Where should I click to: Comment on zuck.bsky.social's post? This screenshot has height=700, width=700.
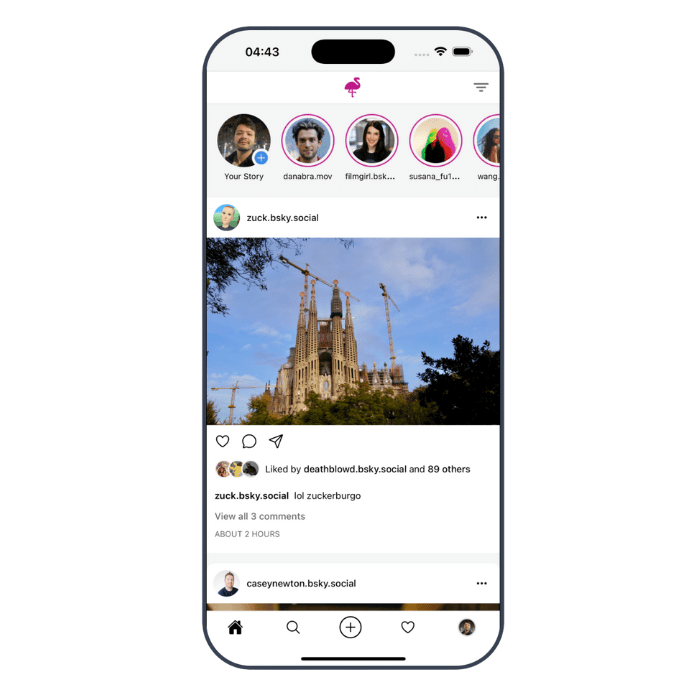click(x=249, y=441)
